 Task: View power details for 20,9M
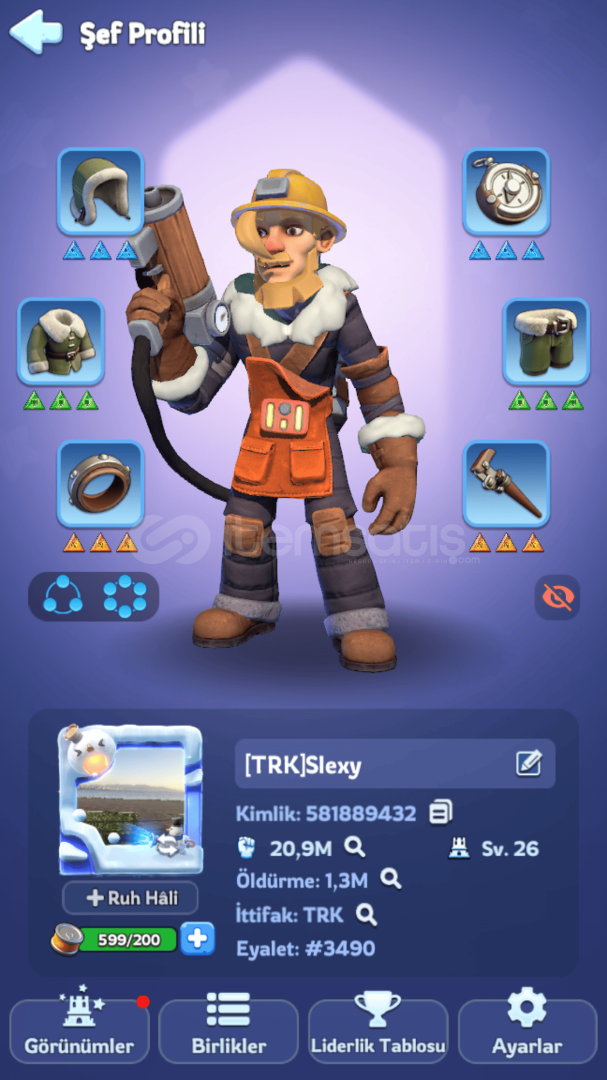pos(354,848)
